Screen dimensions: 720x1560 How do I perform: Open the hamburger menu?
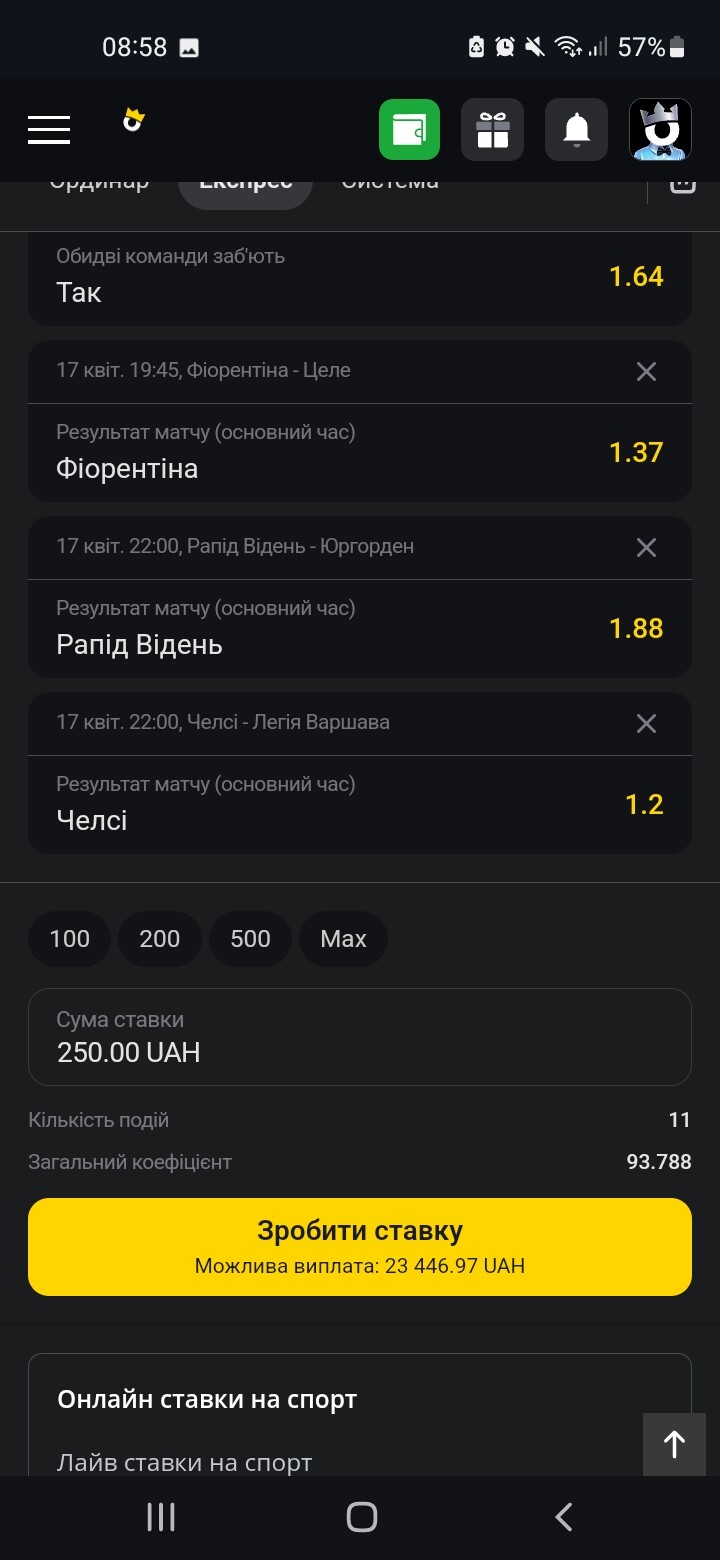[x=49, y=129]
